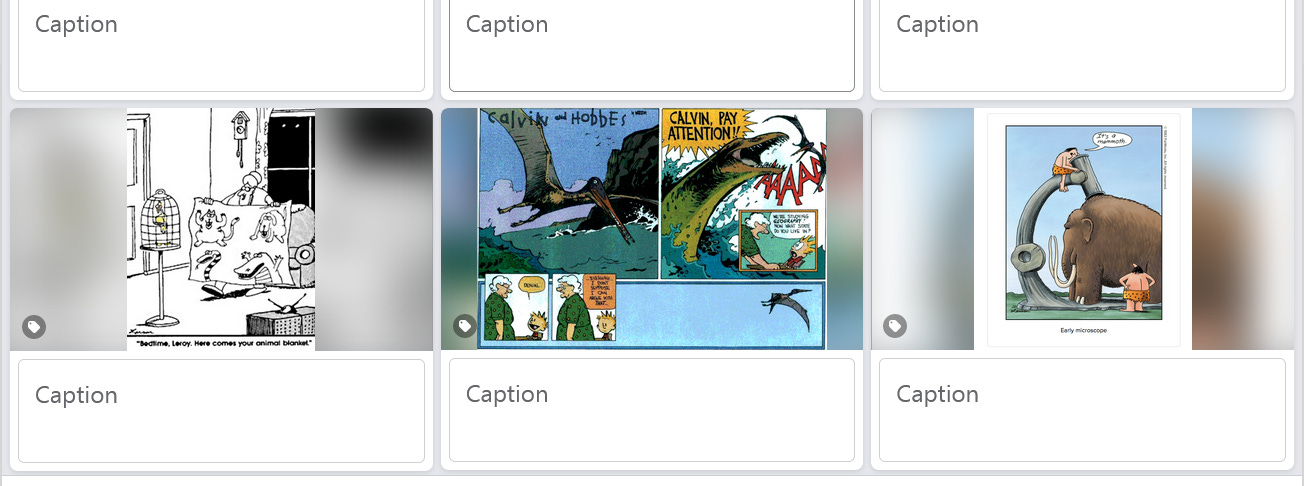Enter caption under the Calvin and Hobbes comic

pos(652,410)
